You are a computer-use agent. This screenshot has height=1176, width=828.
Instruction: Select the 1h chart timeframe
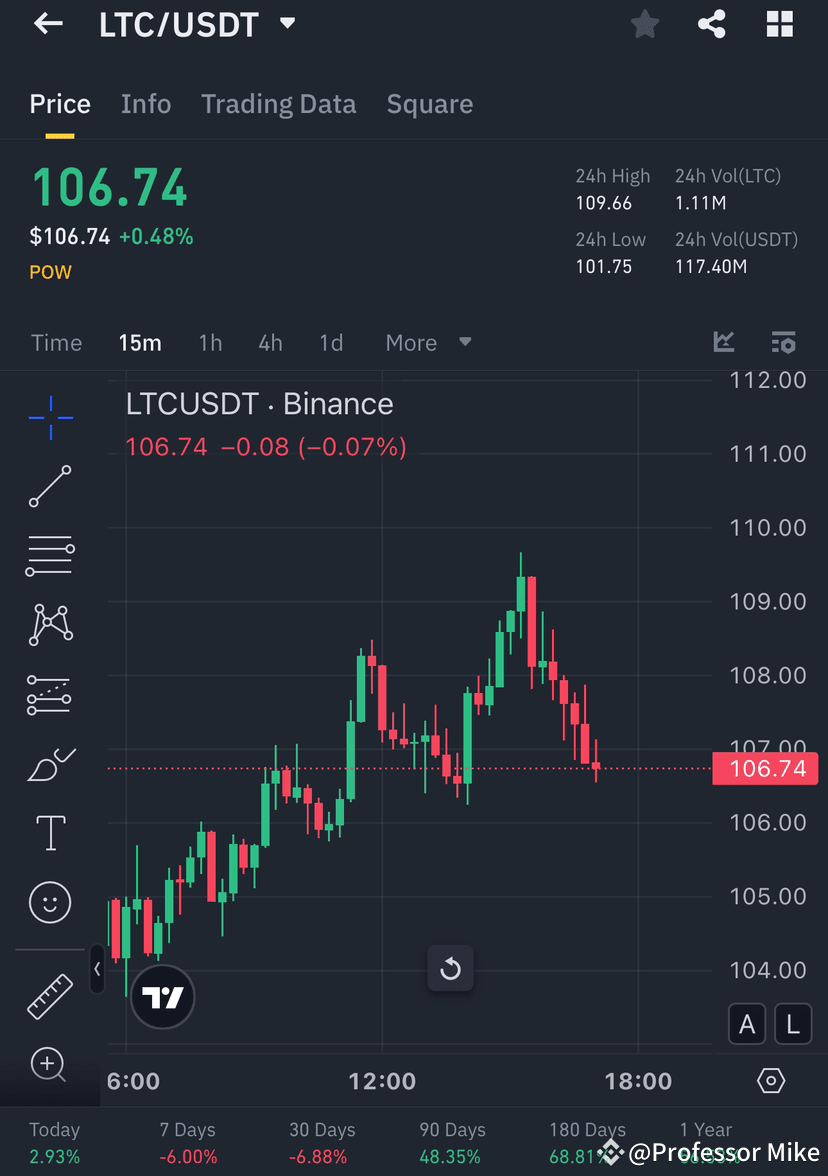pyautogui.click(x=210, y=342)
